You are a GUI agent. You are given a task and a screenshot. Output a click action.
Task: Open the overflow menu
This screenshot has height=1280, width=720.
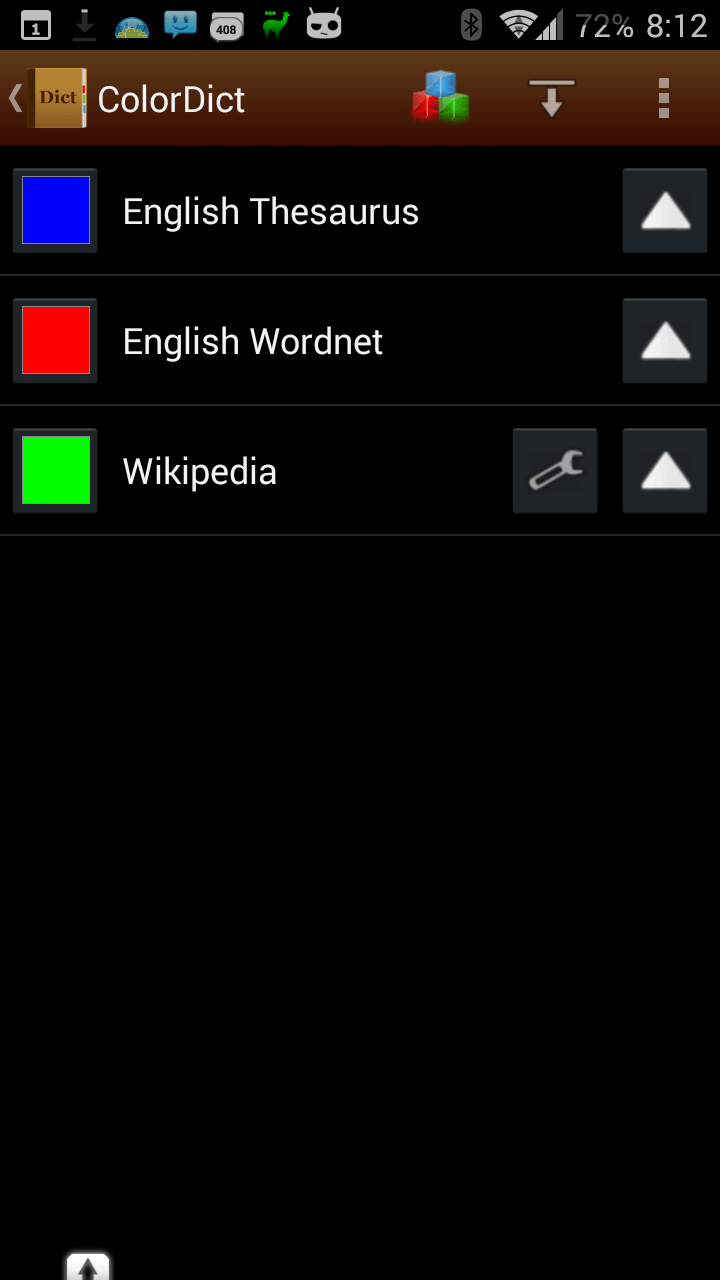pyautogui.click(x=663, y=98)
